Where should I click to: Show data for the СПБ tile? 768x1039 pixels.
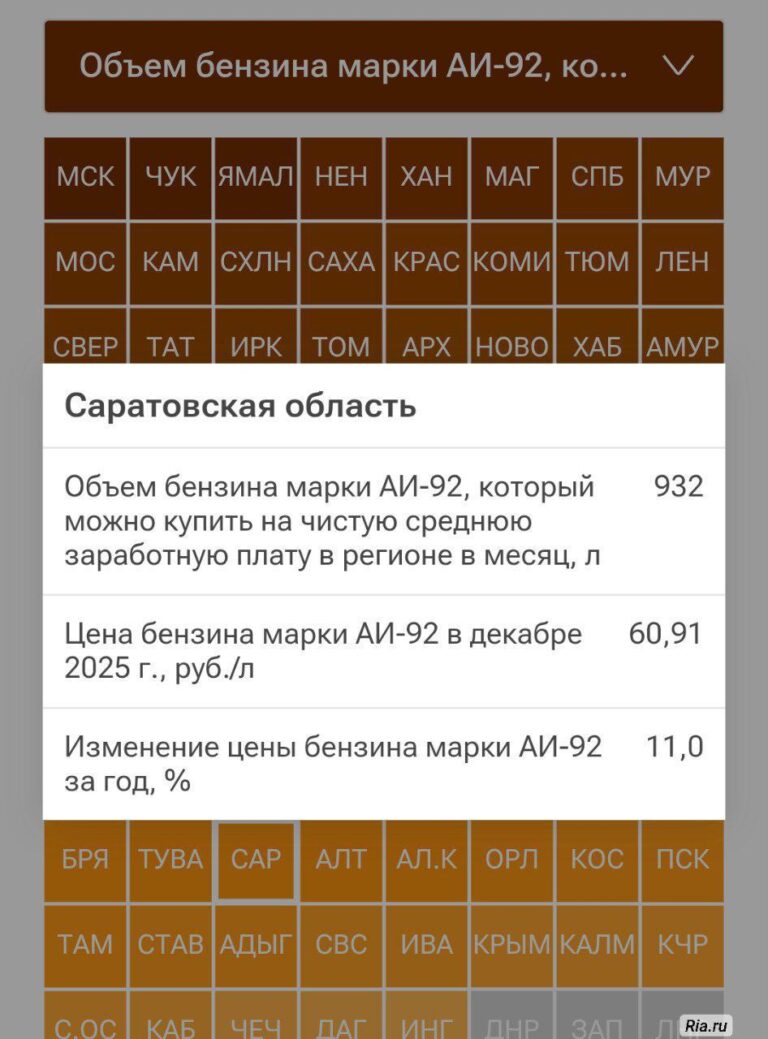click(597, 178)
